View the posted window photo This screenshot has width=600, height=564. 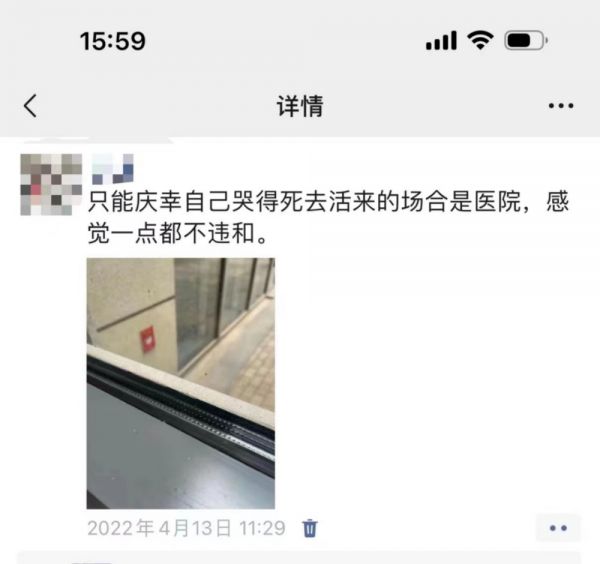coord(180,383)
